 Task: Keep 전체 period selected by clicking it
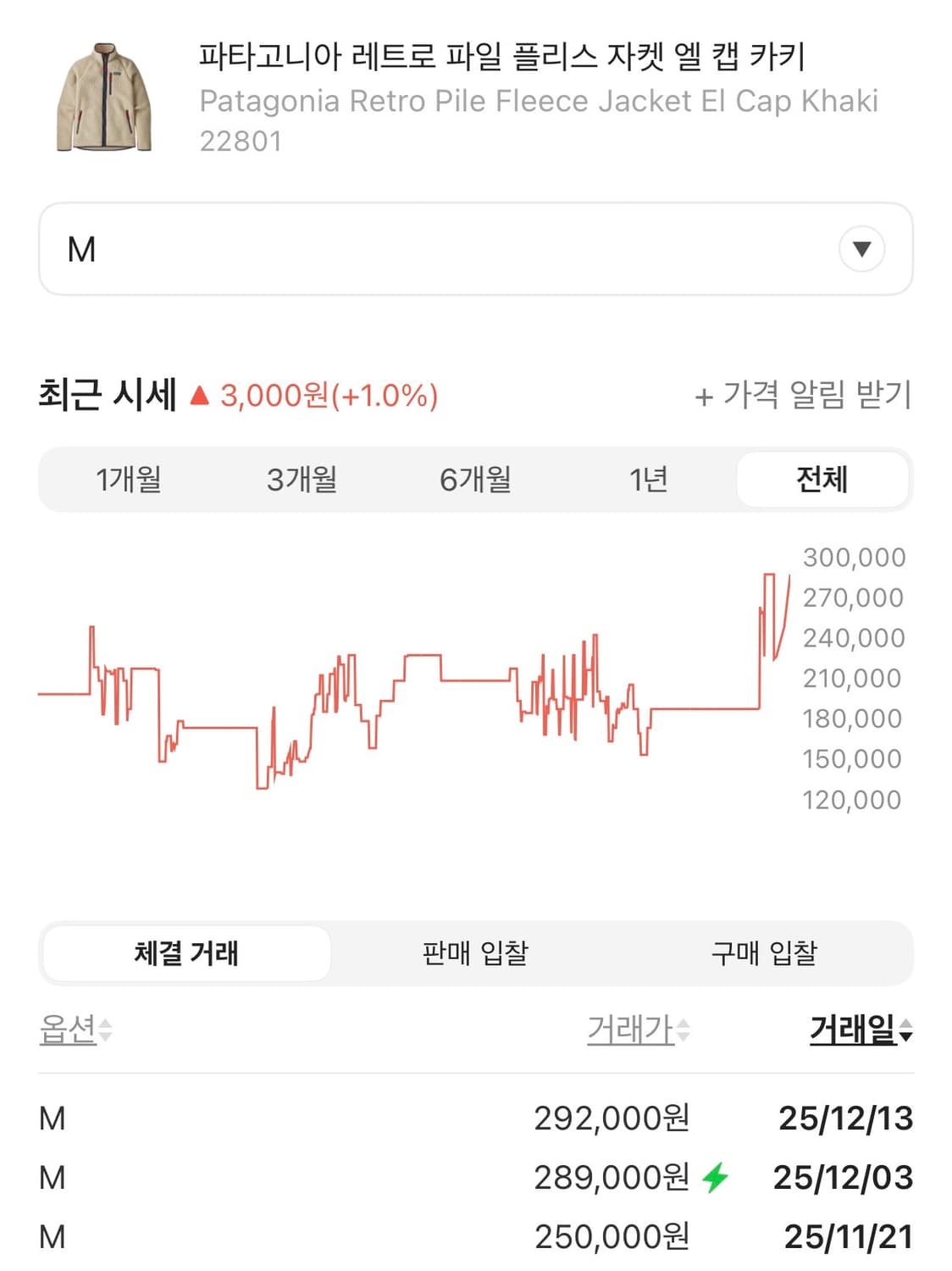tap(823, 479)
